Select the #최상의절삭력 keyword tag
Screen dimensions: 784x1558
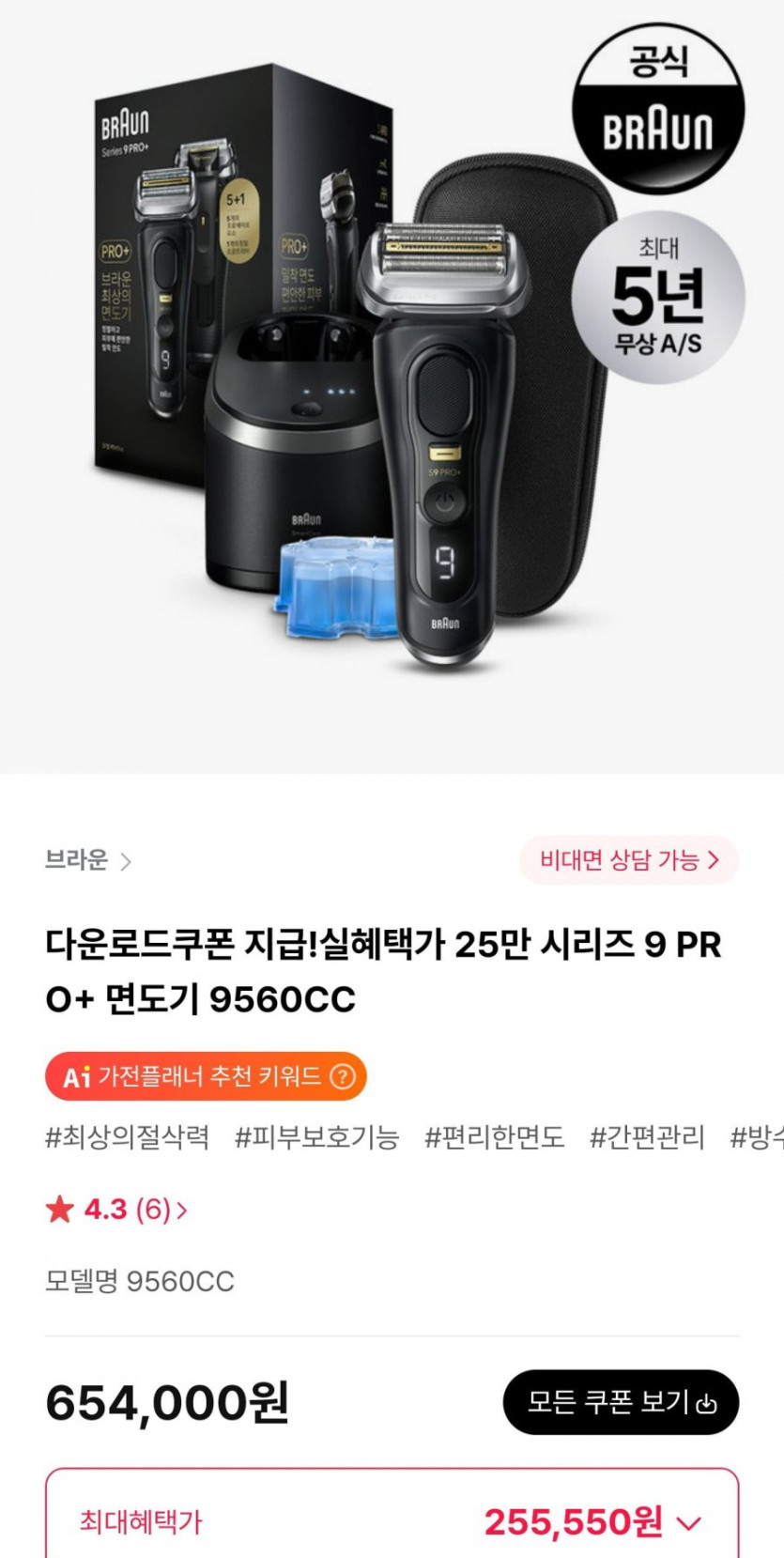[x=128, y=1138]
